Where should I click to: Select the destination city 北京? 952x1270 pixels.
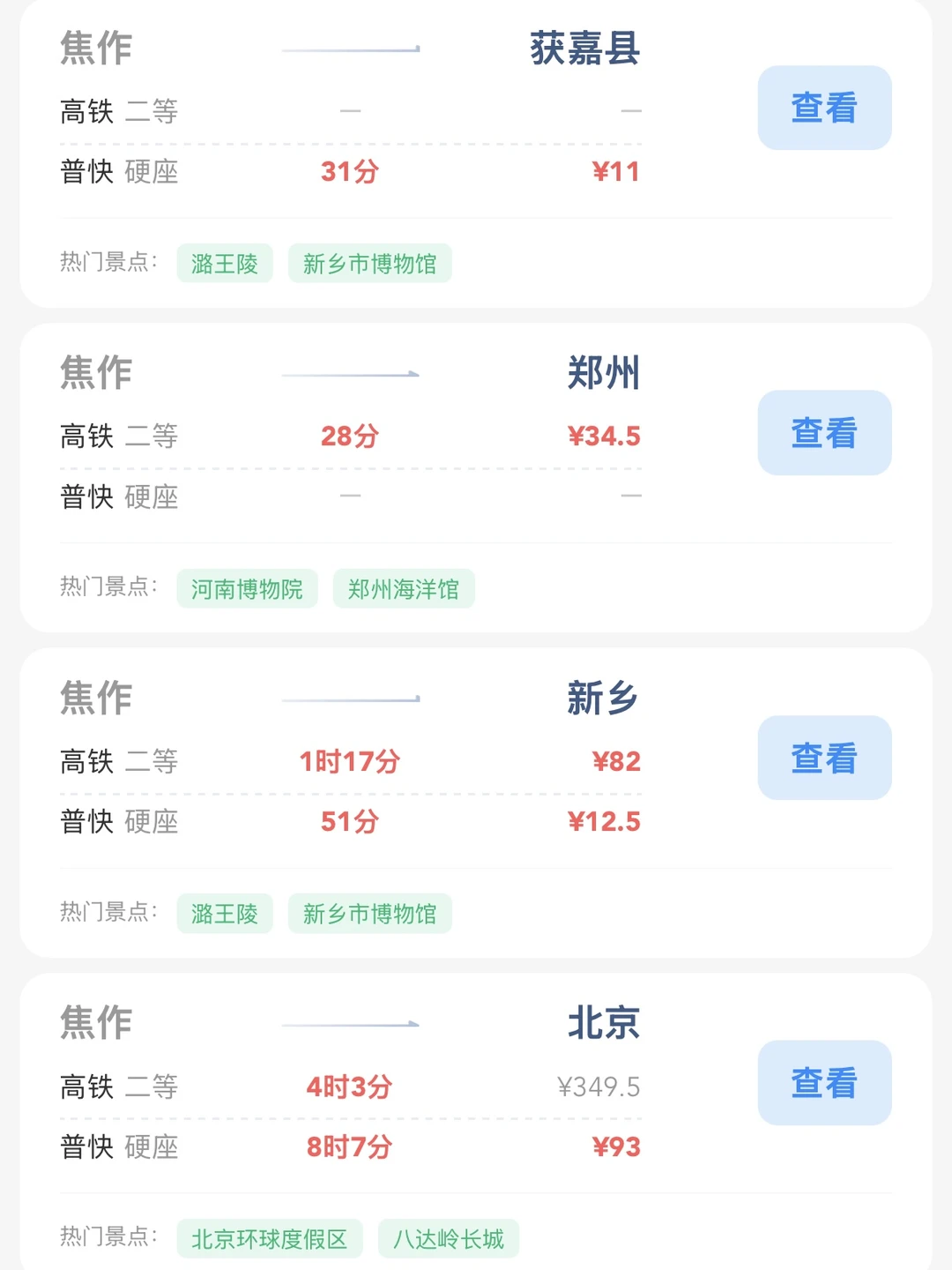click(603, 1024)
